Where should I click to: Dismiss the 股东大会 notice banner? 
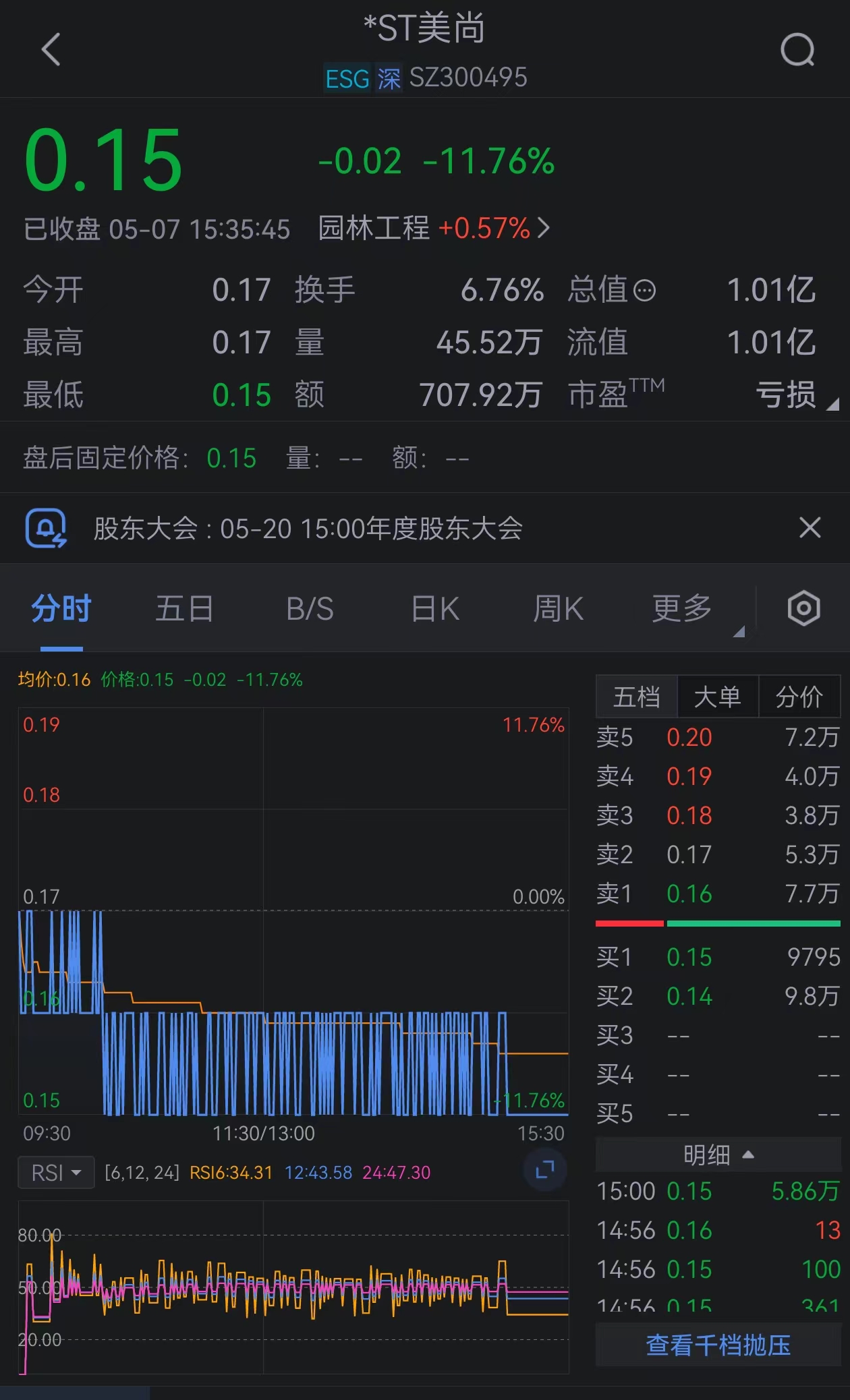(810, 527)
